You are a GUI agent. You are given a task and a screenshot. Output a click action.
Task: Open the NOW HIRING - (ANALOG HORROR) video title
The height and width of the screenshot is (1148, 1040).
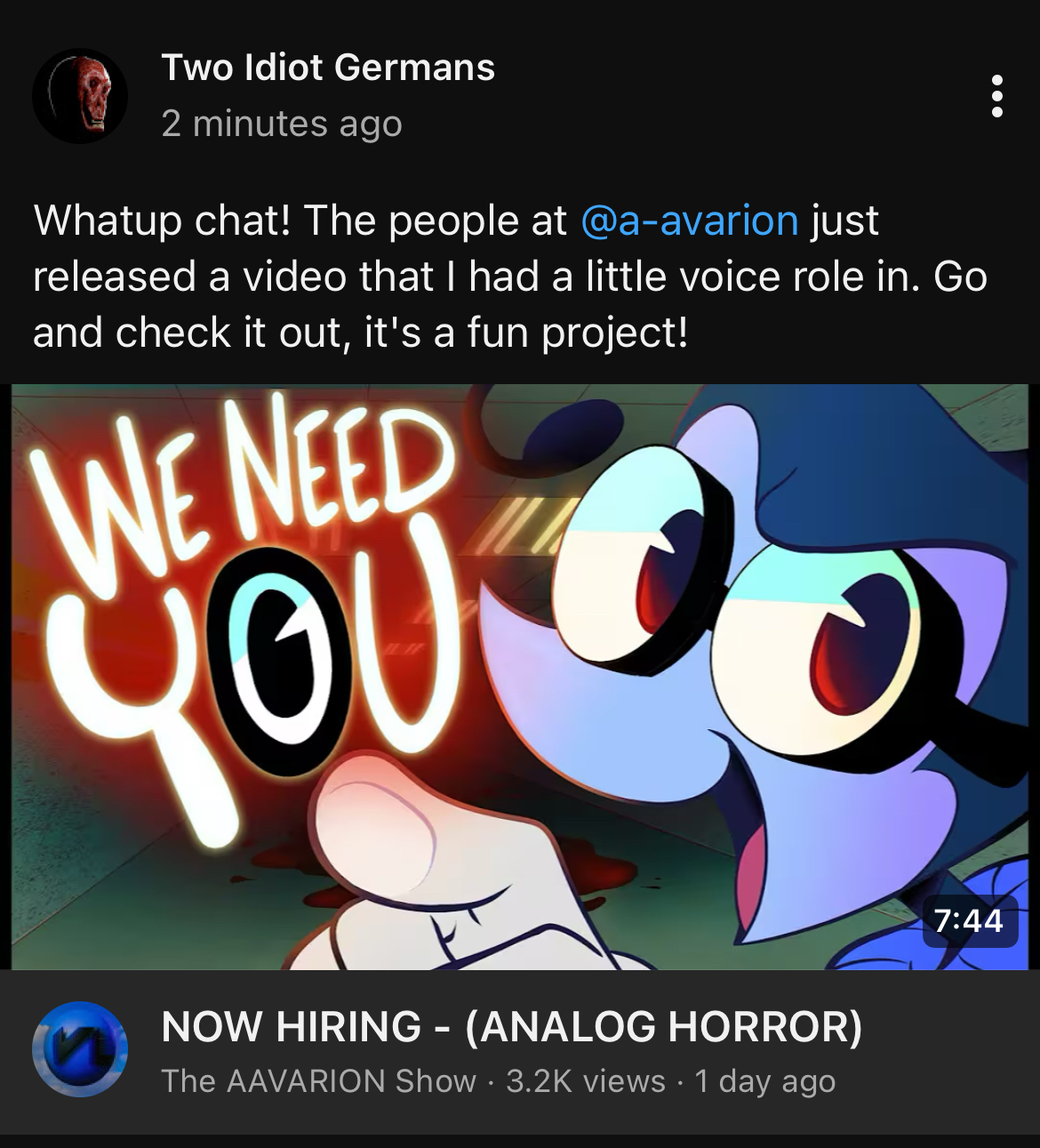[x=511, y=1026]
